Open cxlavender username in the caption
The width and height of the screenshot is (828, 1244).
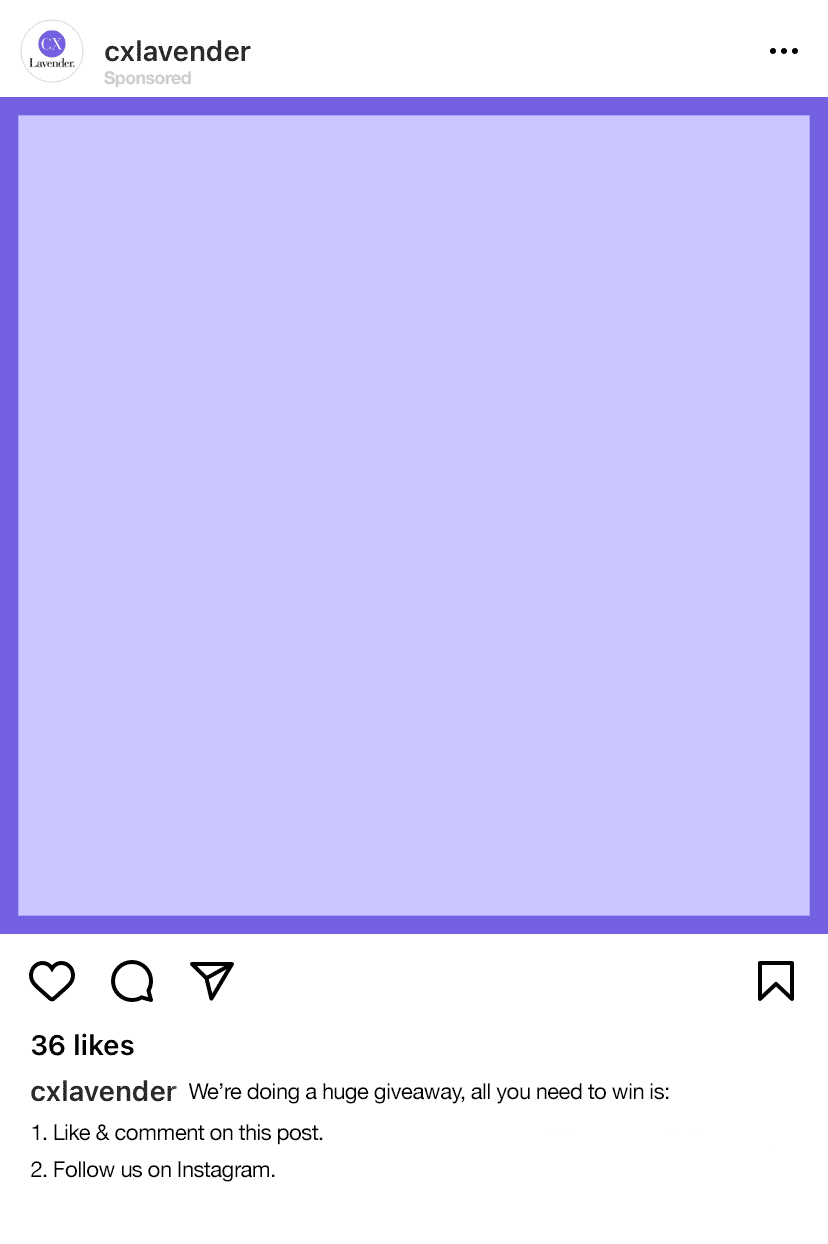coord(103,1092)
